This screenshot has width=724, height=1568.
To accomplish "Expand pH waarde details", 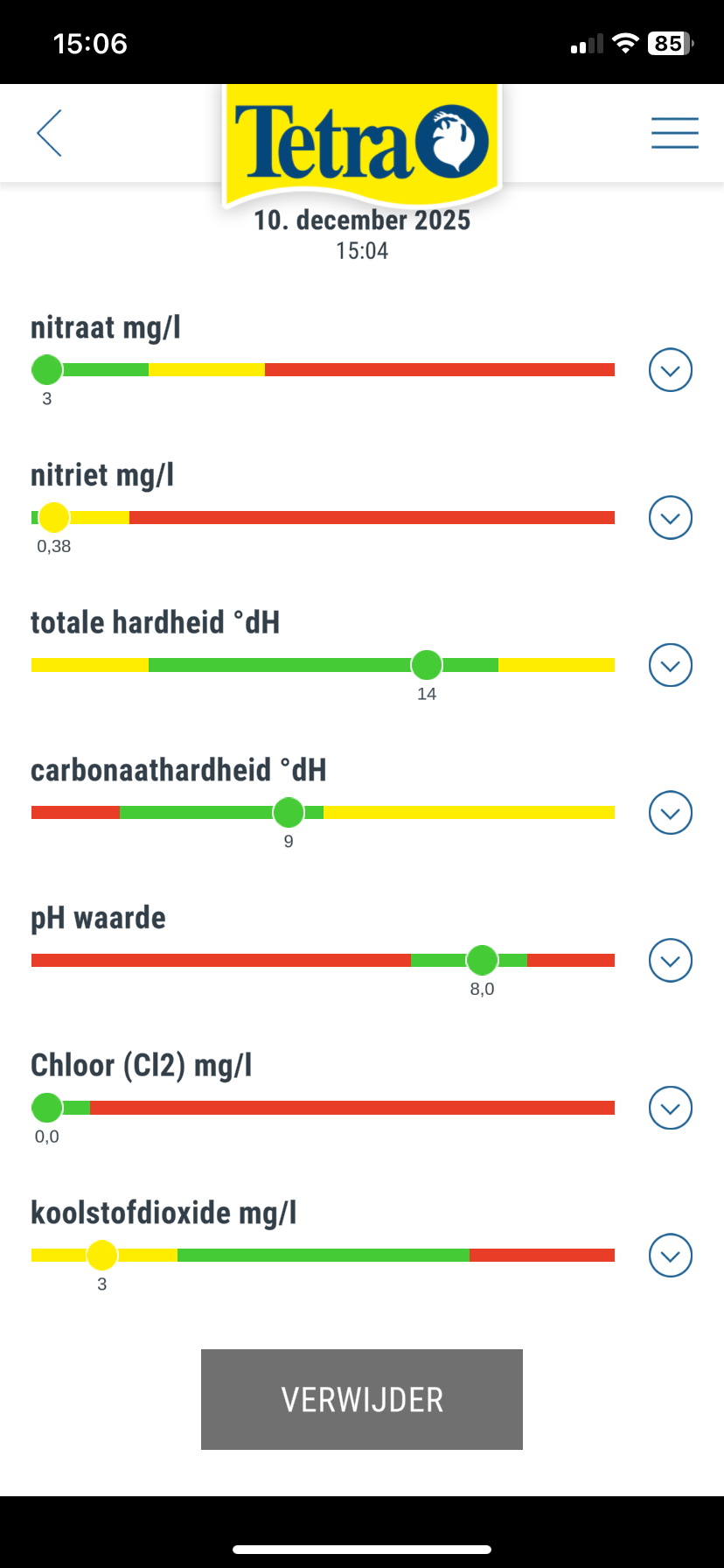I will click(x=671, y=961).
